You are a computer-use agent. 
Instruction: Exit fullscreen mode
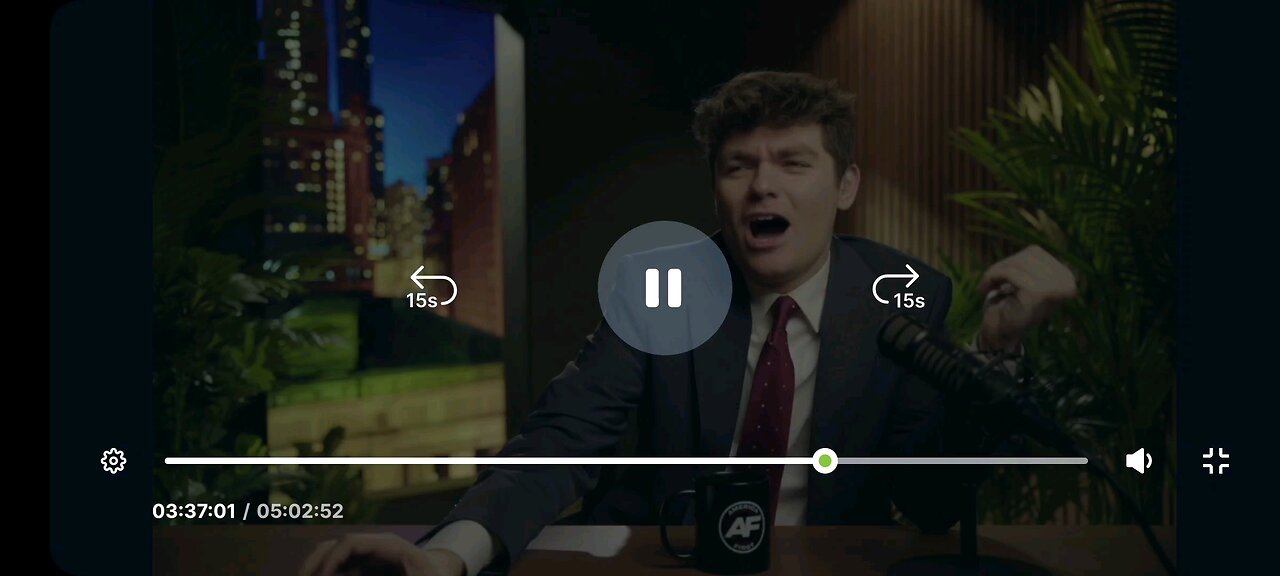(x=1216, y=461)
